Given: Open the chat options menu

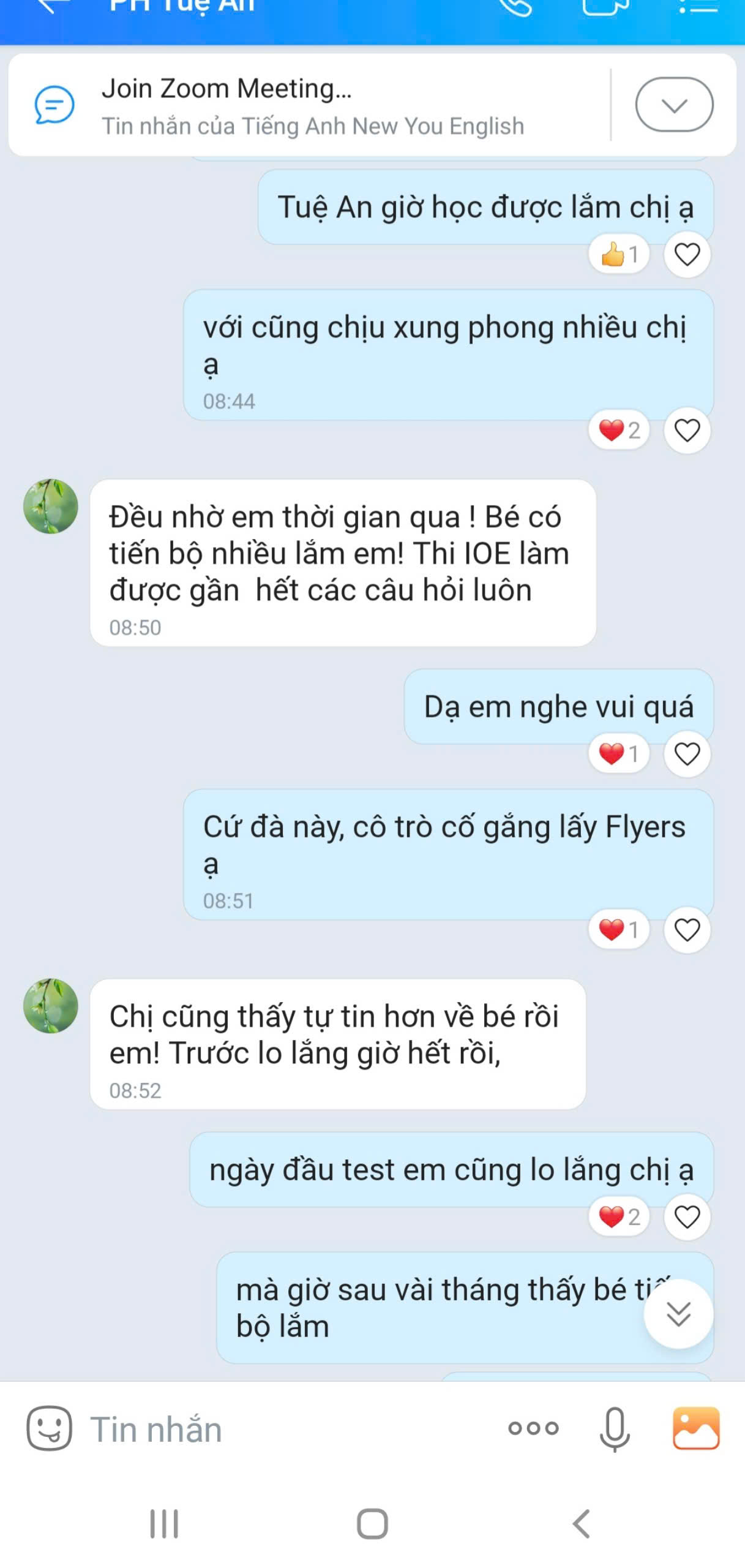Looking at the screenshot, I should (698, 6).
